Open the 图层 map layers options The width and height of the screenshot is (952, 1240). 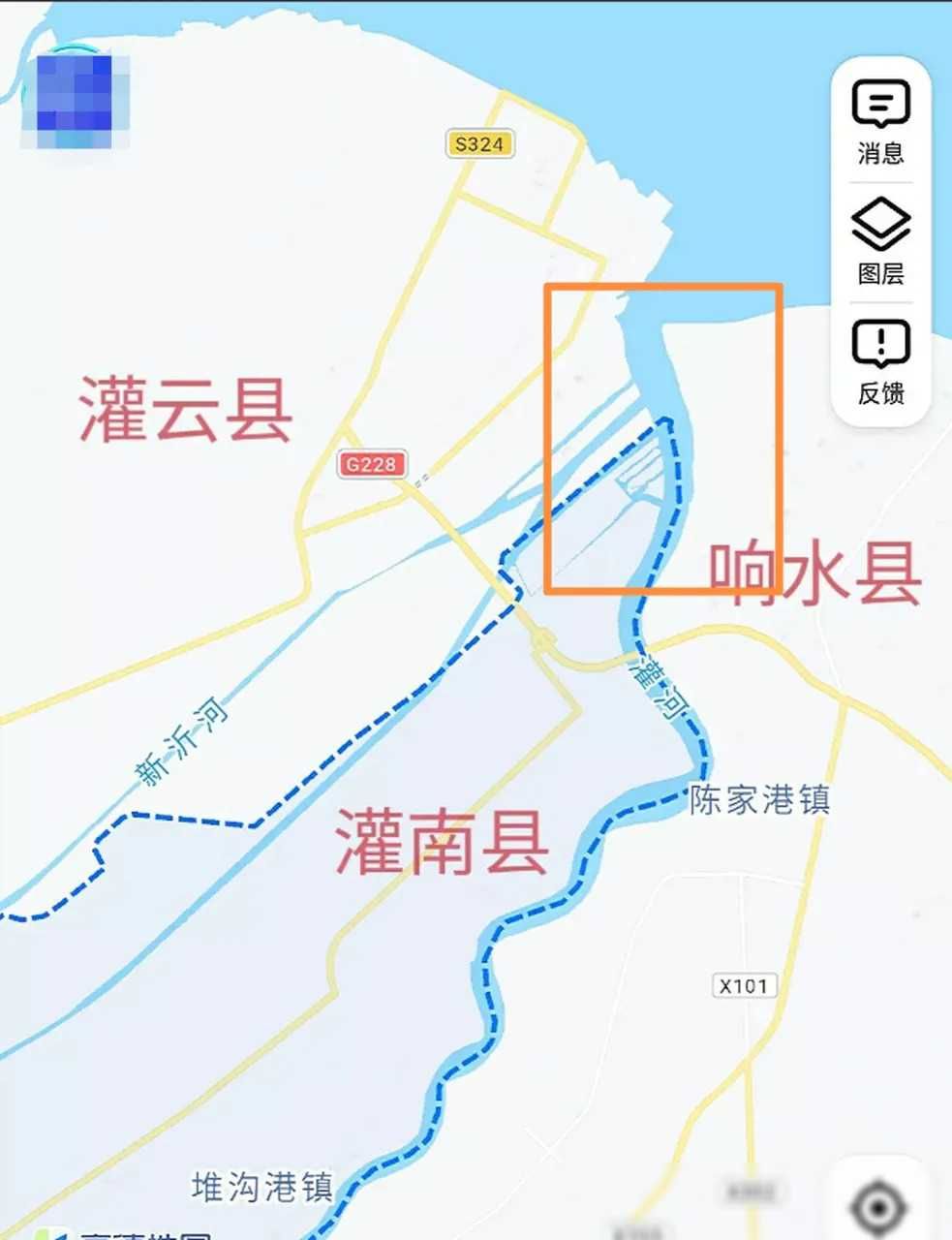point(880,241)
